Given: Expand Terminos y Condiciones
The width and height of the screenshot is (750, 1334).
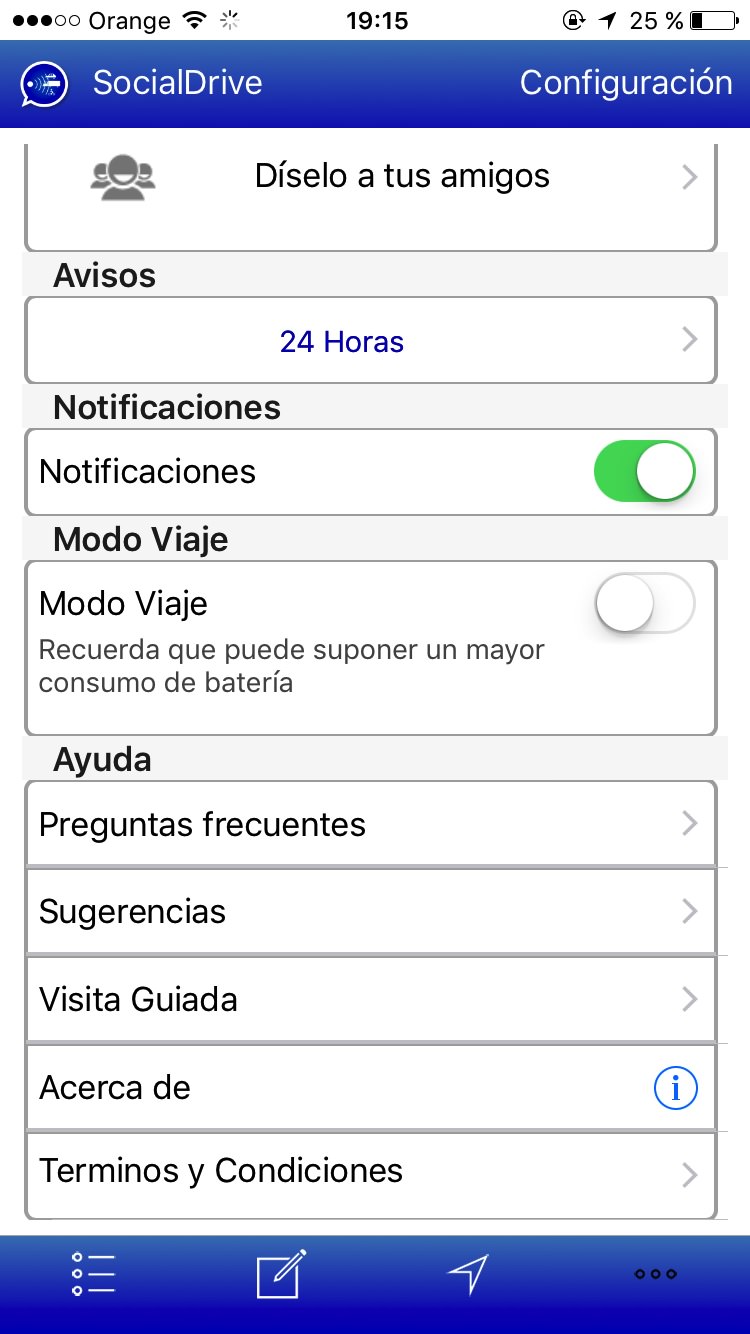Looking at the screenshot, I should (x=370, y=1171).
